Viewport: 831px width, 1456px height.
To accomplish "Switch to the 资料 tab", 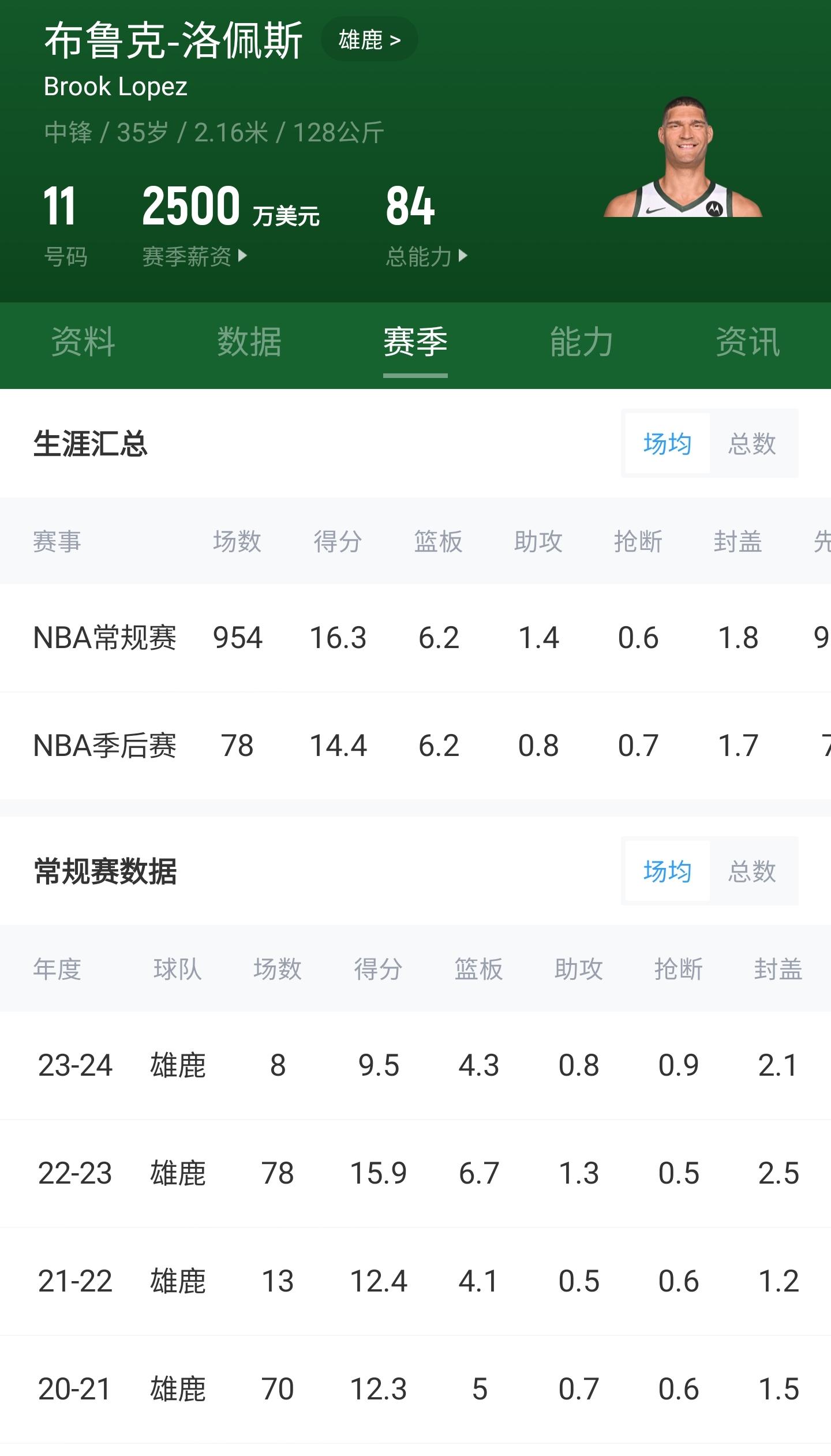I will [x=83, y=342].
